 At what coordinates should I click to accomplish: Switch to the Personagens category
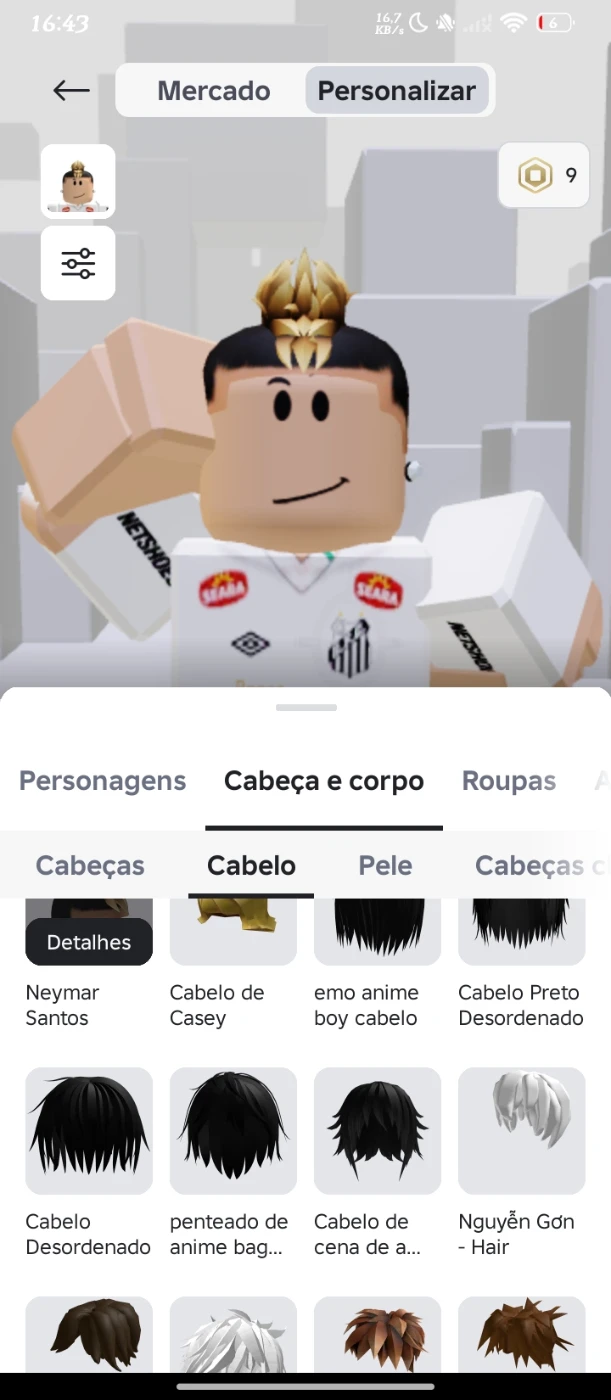pyautogui.click(x=102, y=781)
